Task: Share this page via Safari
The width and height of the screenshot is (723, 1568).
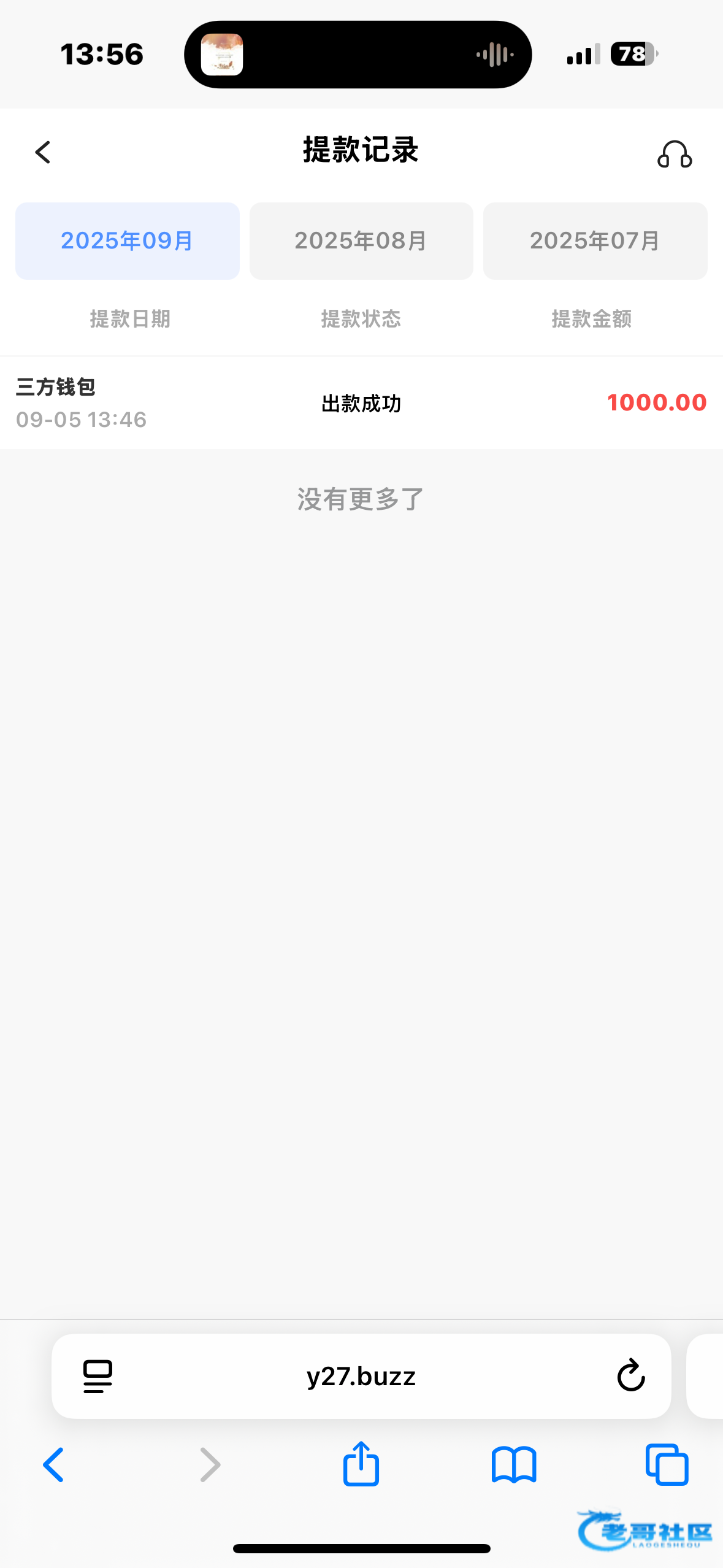Action: click(361, 1464)
